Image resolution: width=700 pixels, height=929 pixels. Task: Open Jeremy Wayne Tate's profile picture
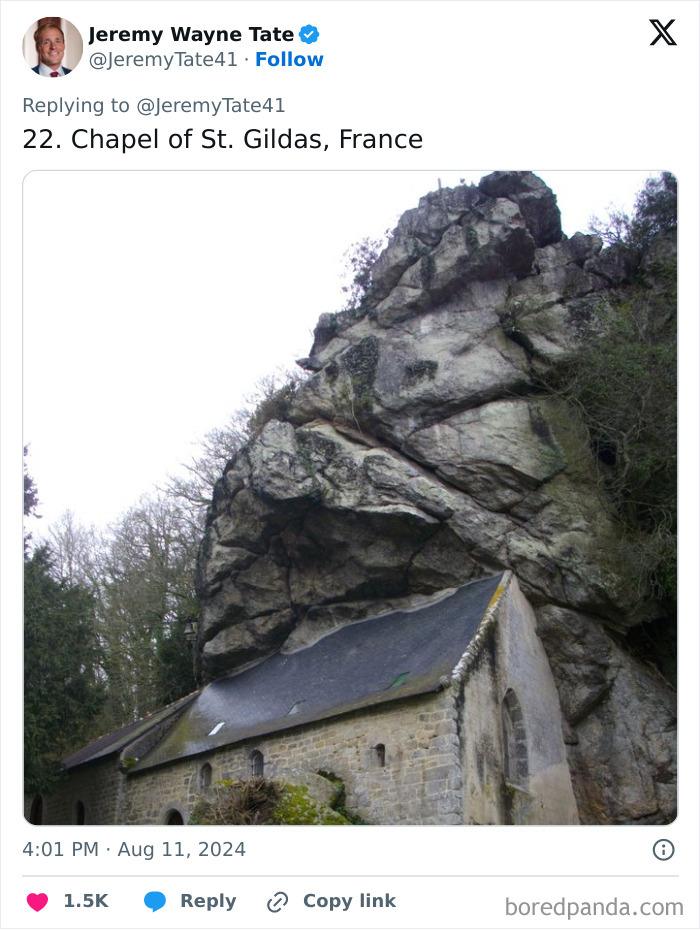52,47
